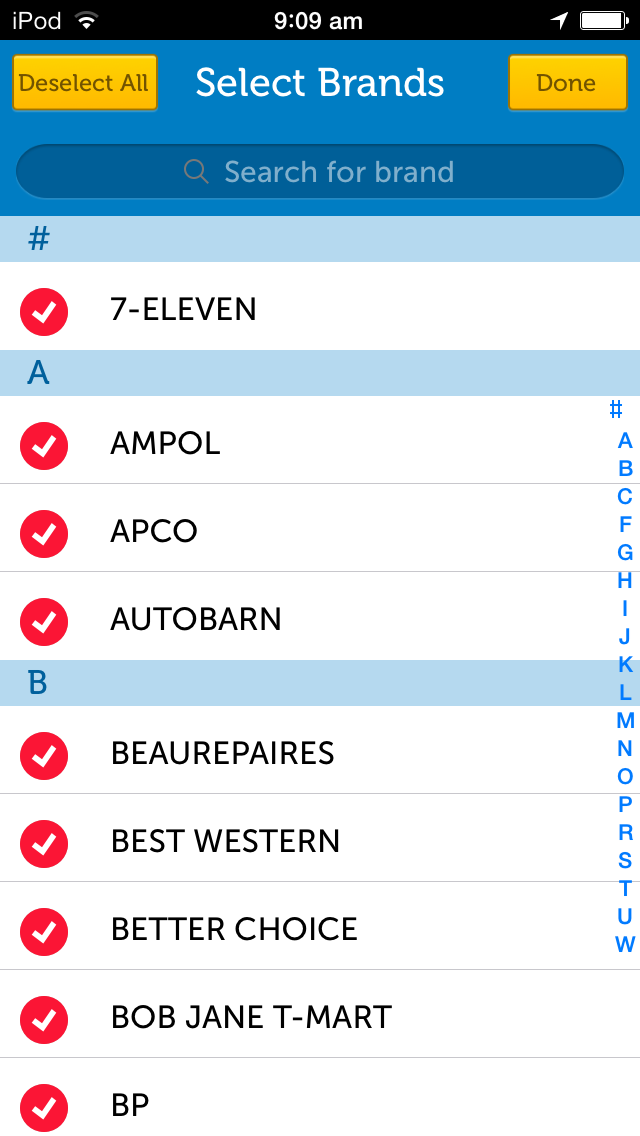Jump to letter S in the index

pyautogui.click(x=625, y=860)
